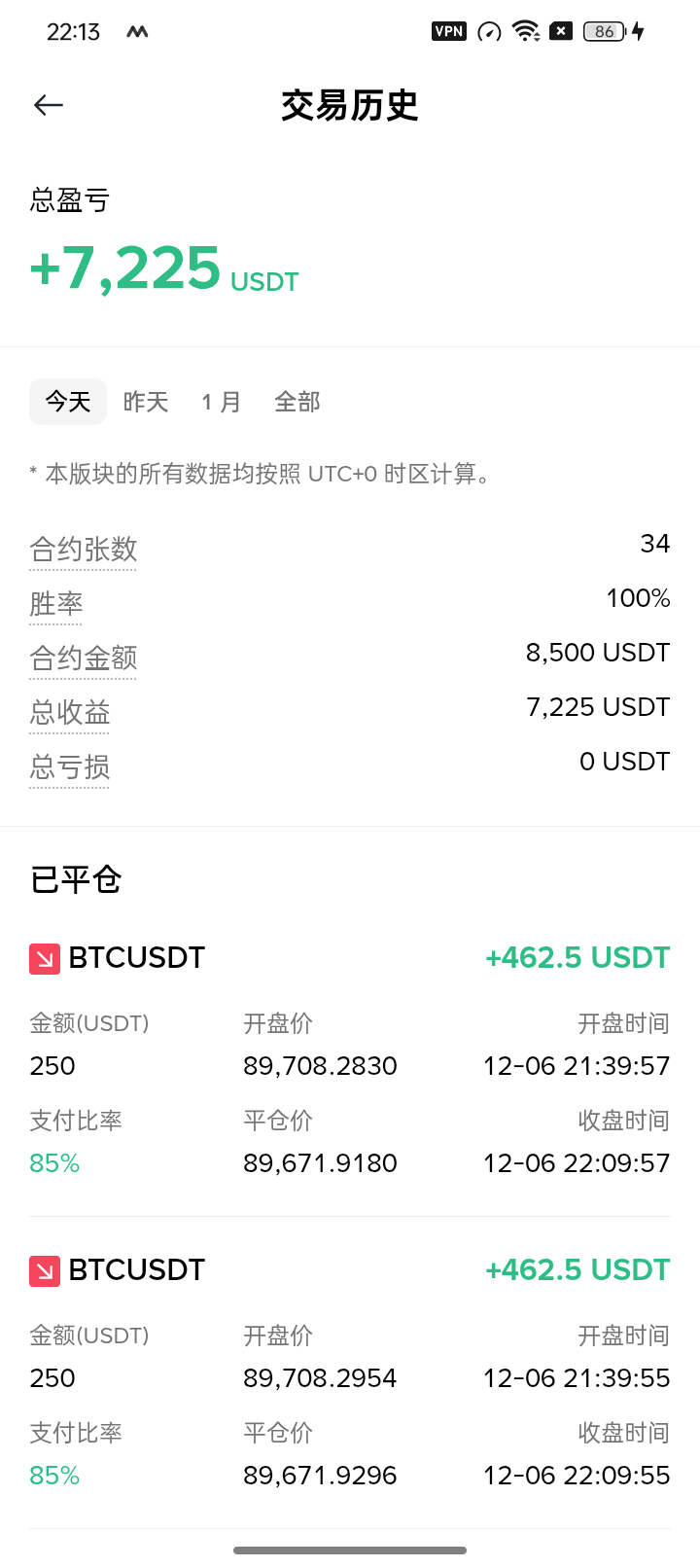Switch to the 全部 tab
The width and height of the screenshot is (700, 1568).
coord(297,402)
